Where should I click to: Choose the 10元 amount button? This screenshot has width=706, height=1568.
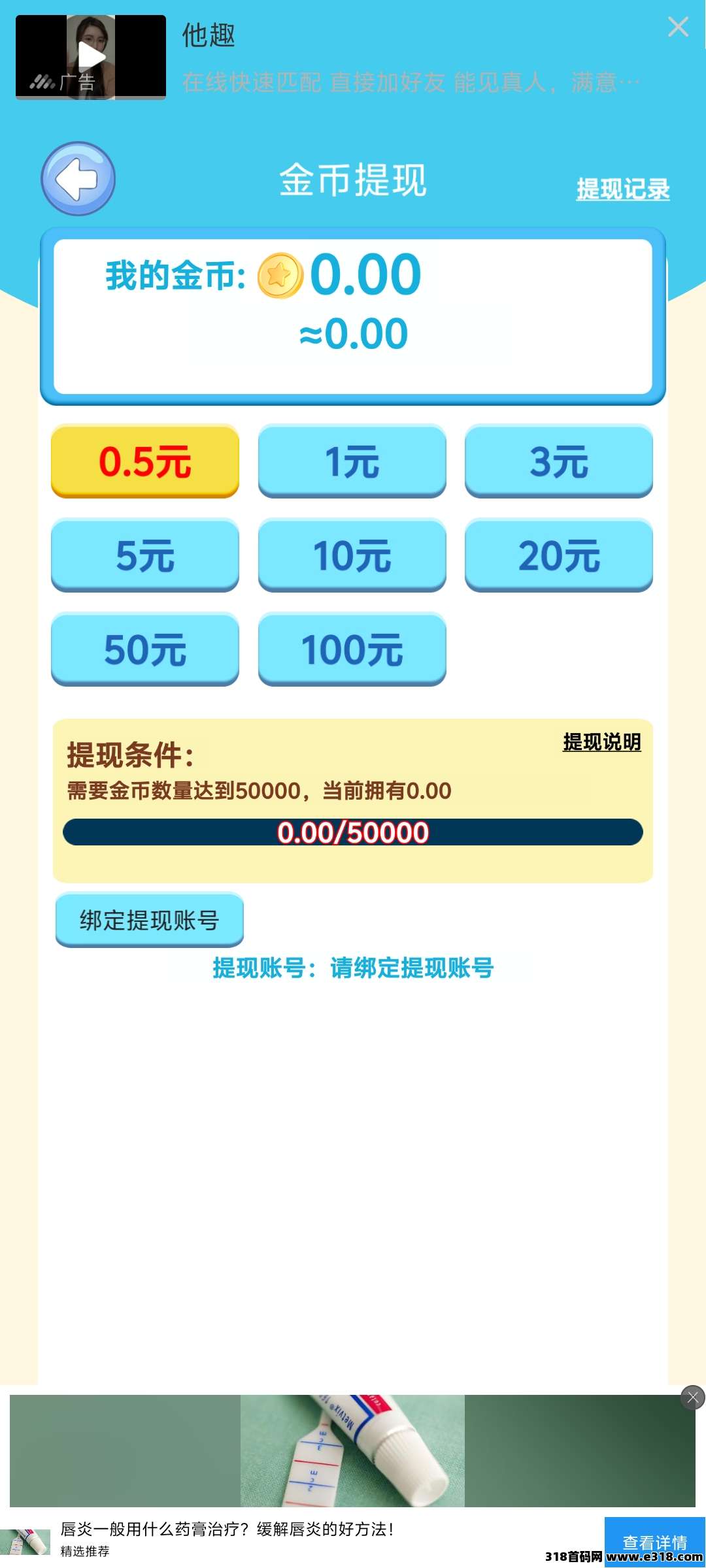pyautogui.click(x=352, y=555)
